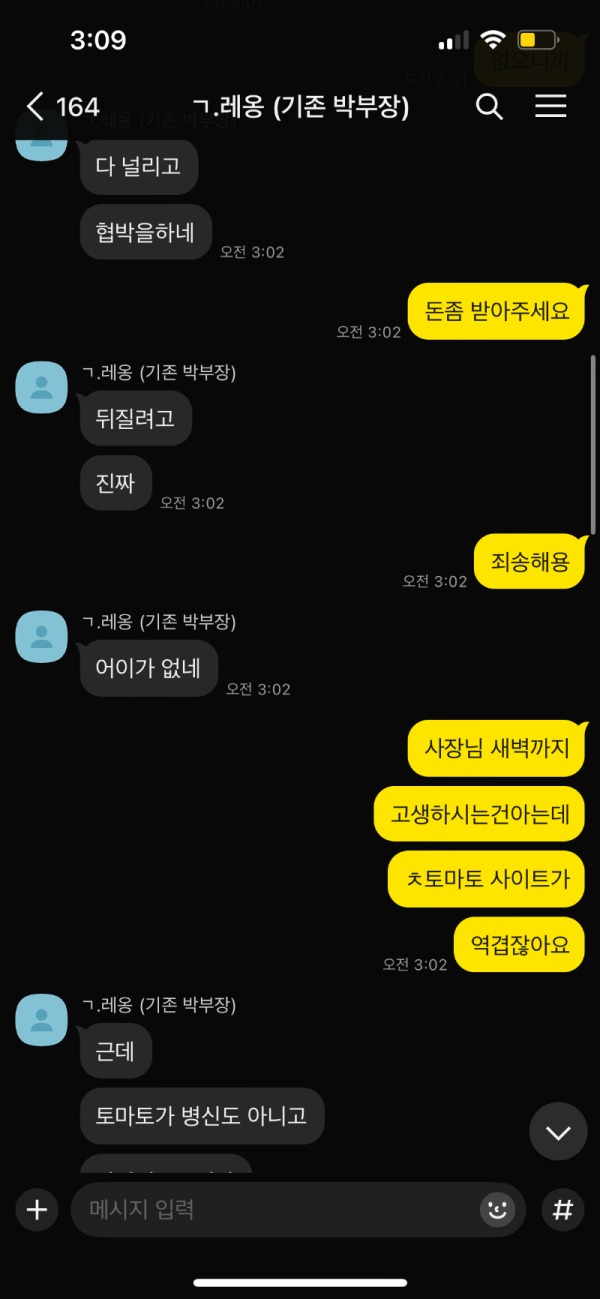Search within this chat
The width and height of the screenshot is (600, 1299).
coord(489,107)
